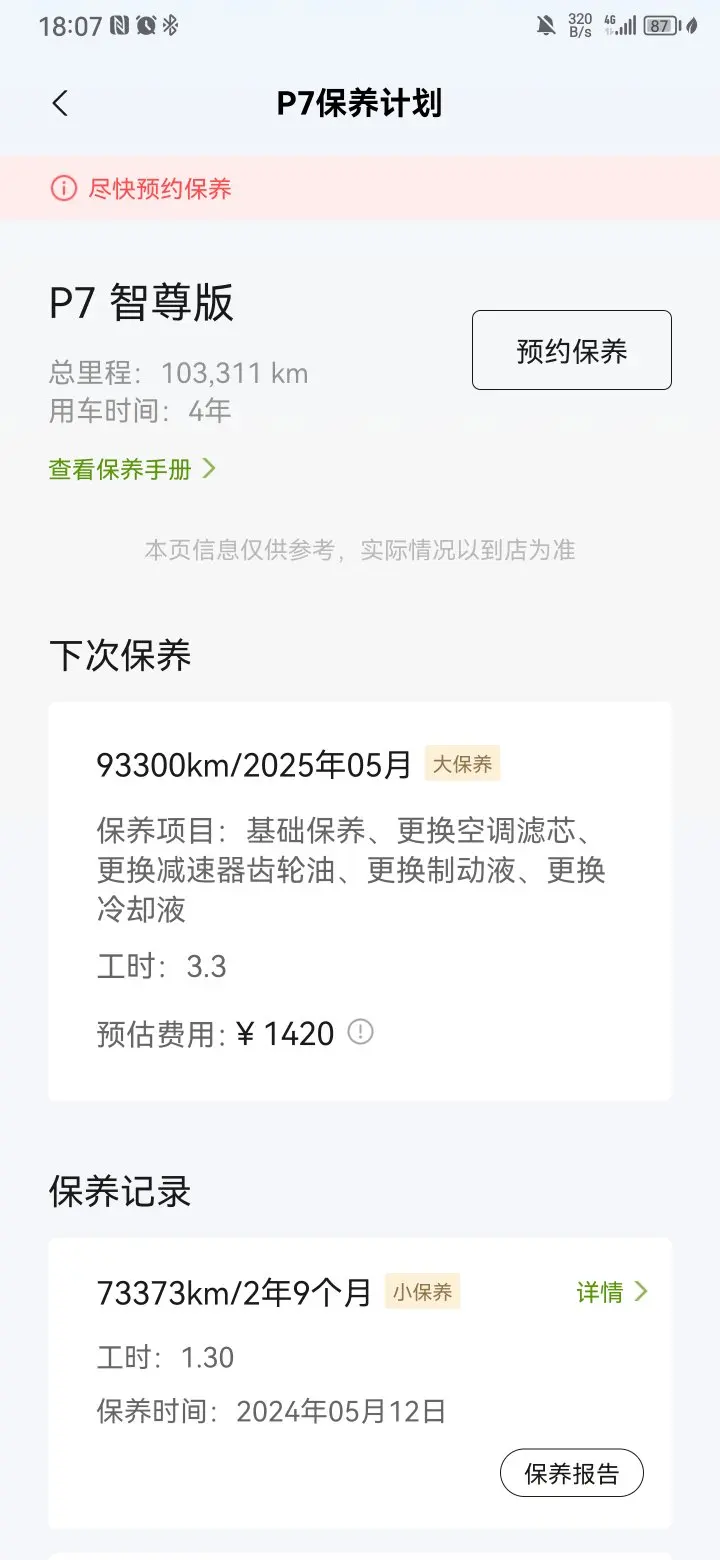720x1560 pixels.
Task: Tap the 尽快预约保养 alert banner
Action: tap(360, 188)
